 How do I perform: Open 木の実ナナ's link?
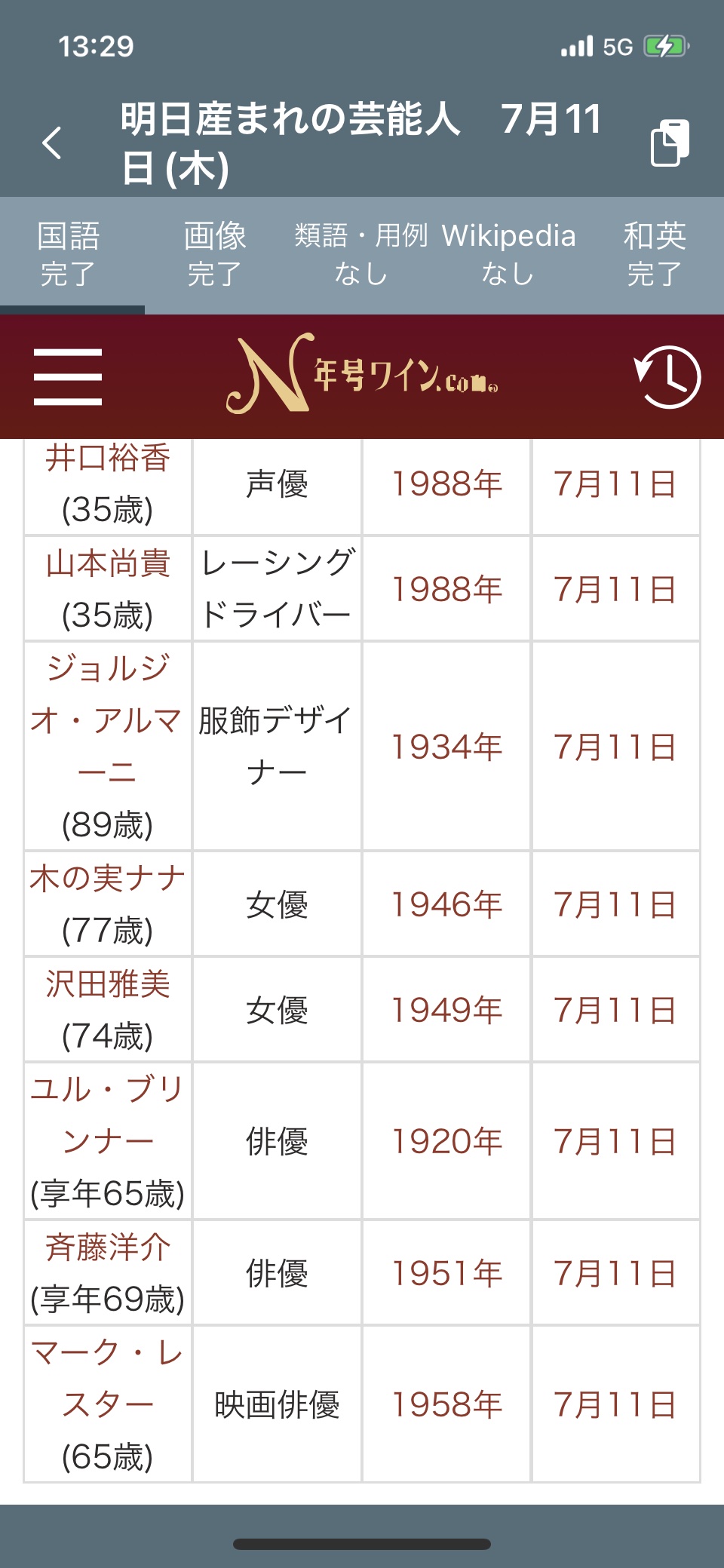pyautogui.click(x=108, y=879)
